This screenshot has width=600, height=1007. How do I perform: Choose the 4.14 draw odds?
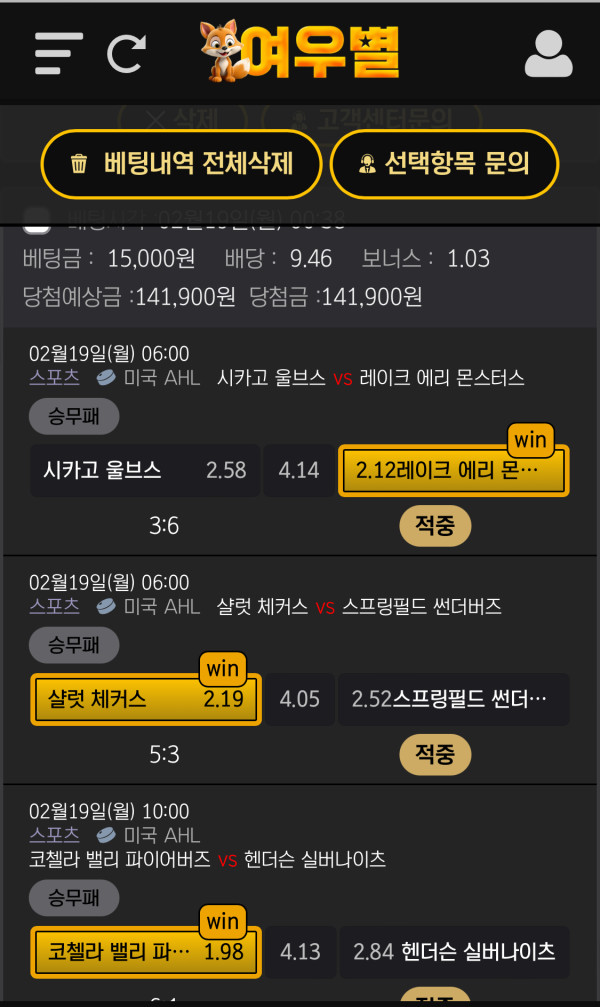[x=299, y=471]
